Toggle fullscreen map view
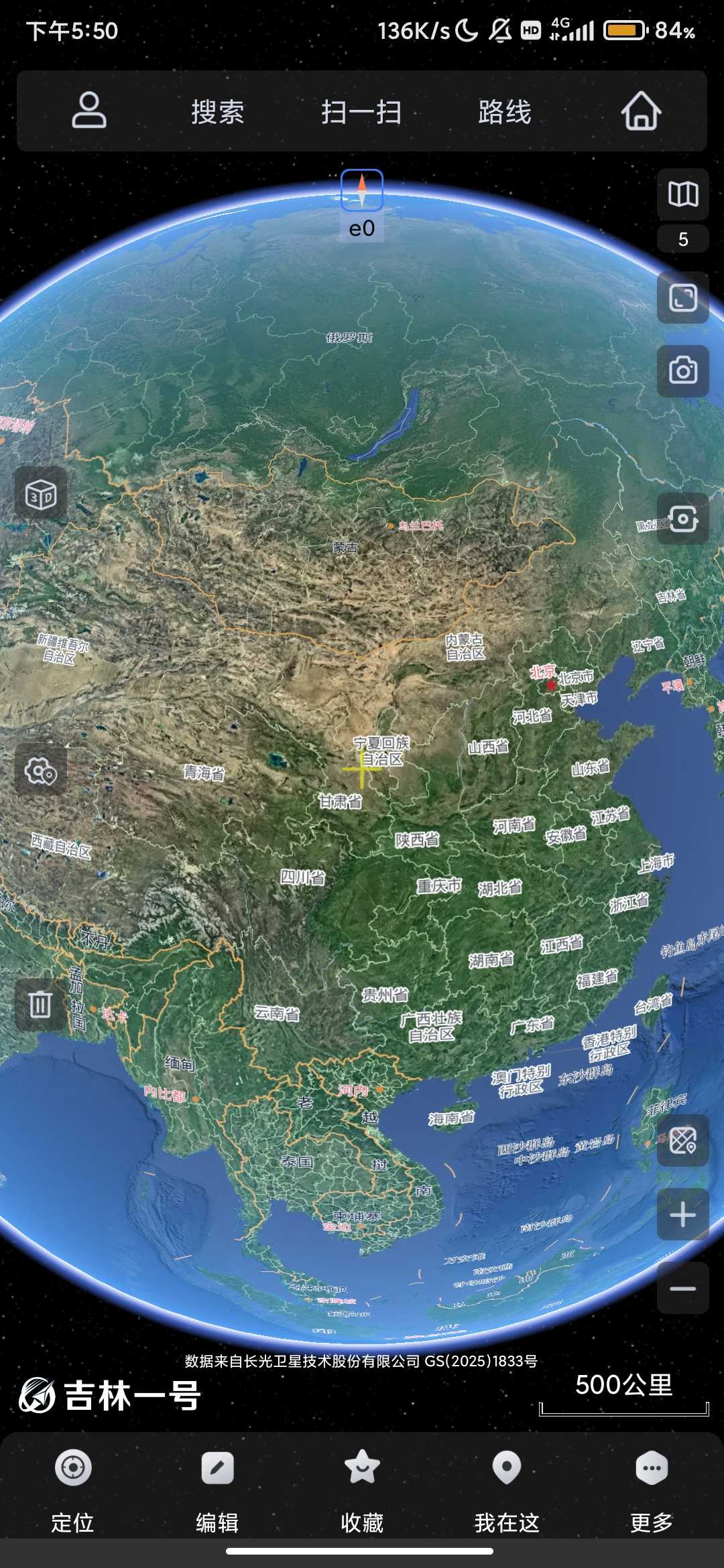 pos(682,298)
